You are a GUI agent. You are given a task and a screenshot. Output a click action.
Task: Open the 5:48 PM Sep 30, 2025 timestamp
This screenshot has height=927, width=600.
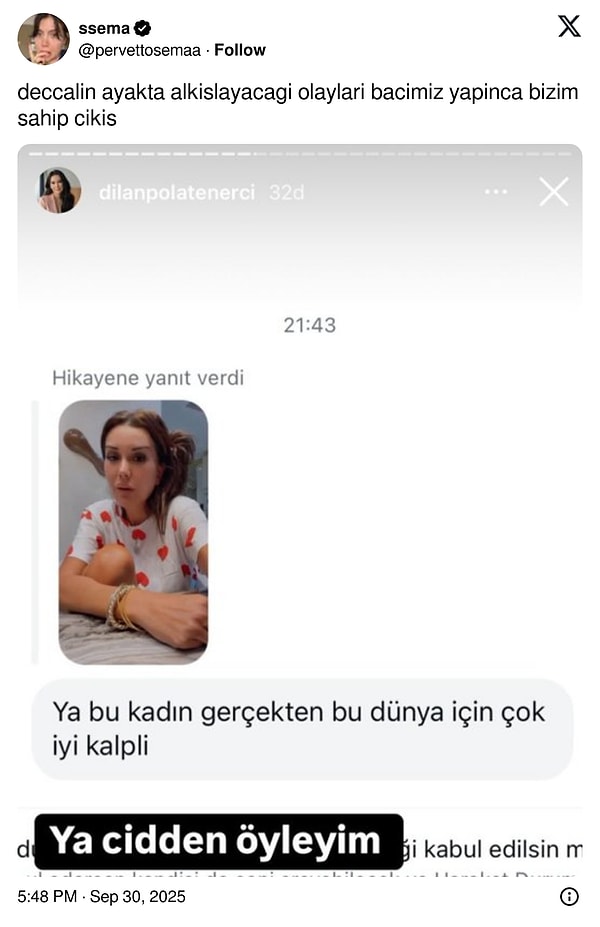click(x=102, y=896)
